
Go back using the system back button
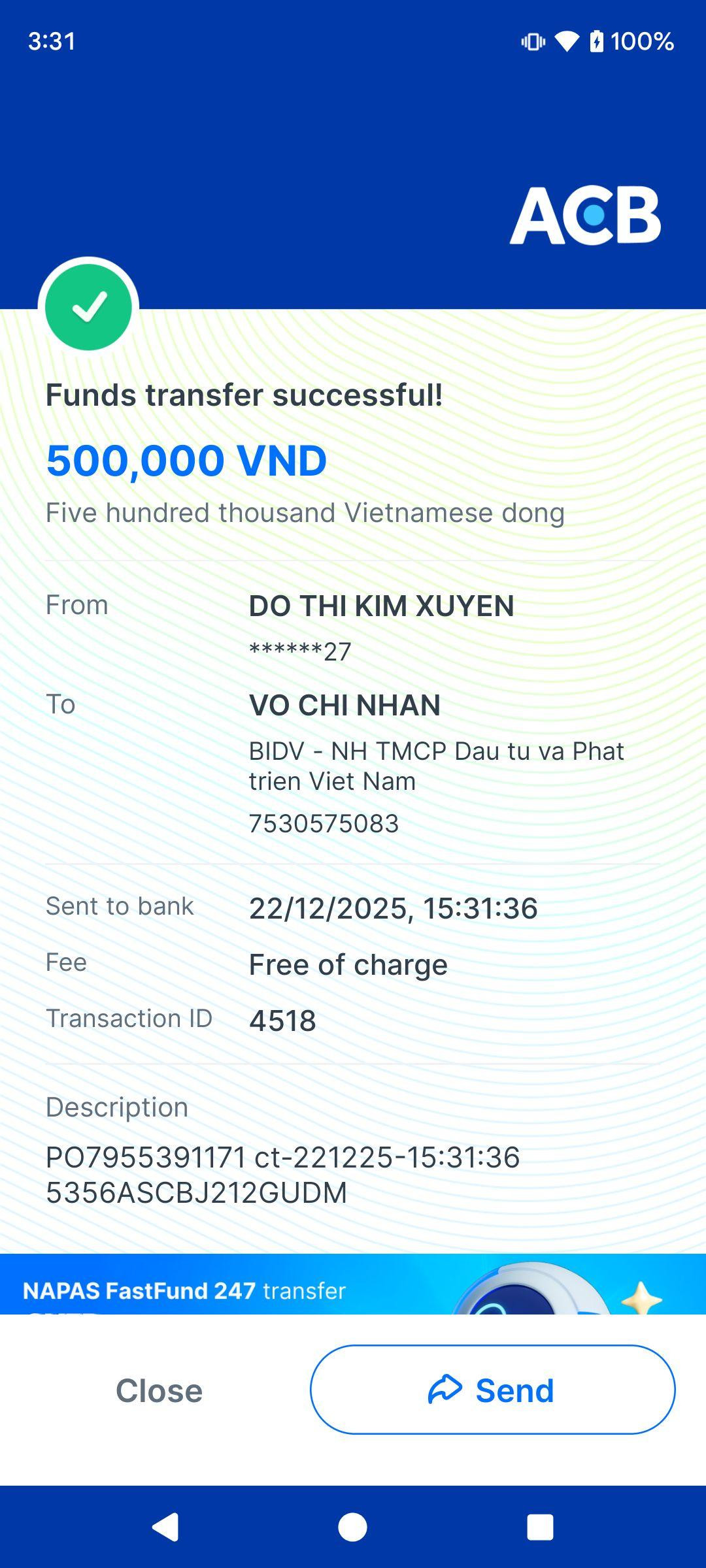tap(165, 1527)
